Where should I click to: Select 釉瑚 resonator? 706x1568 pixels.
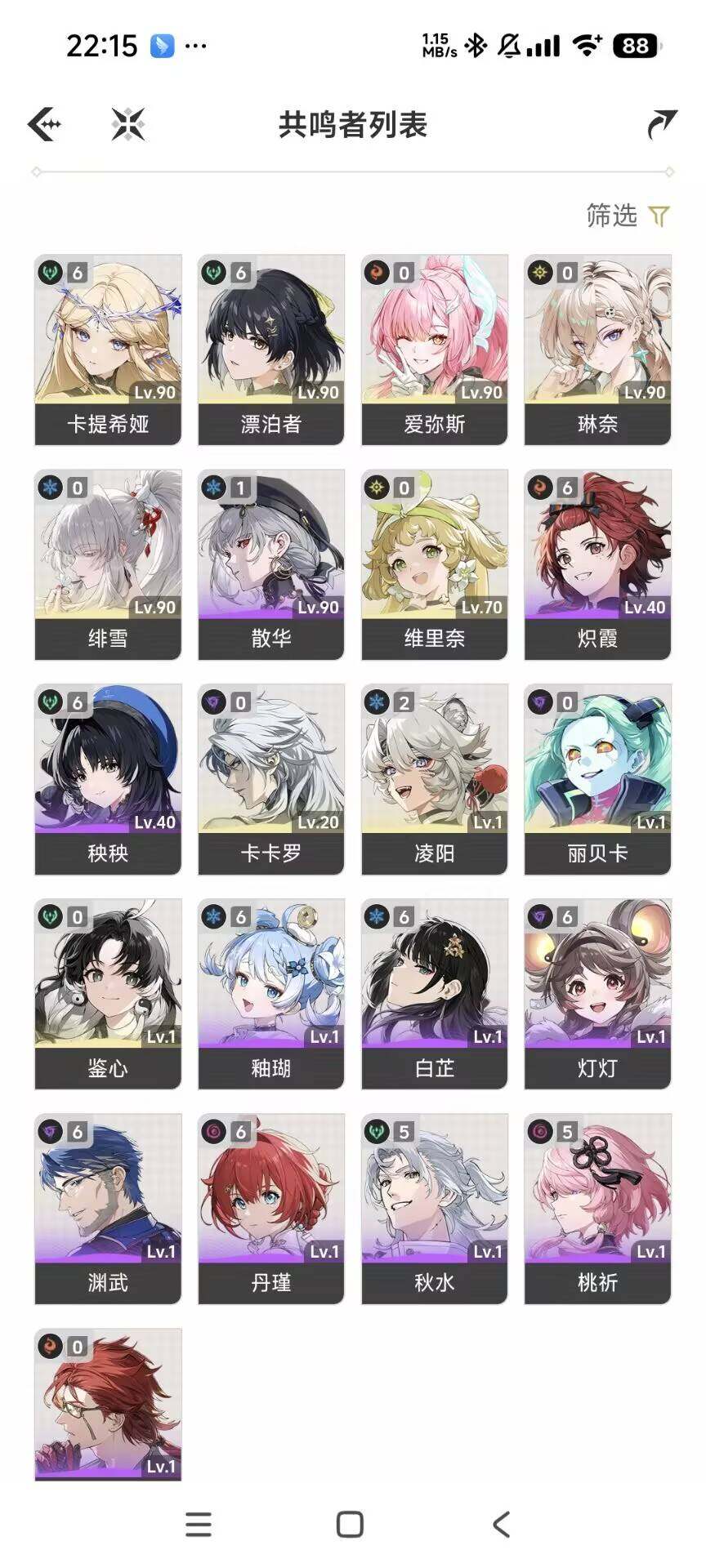[x=271, y=995]
